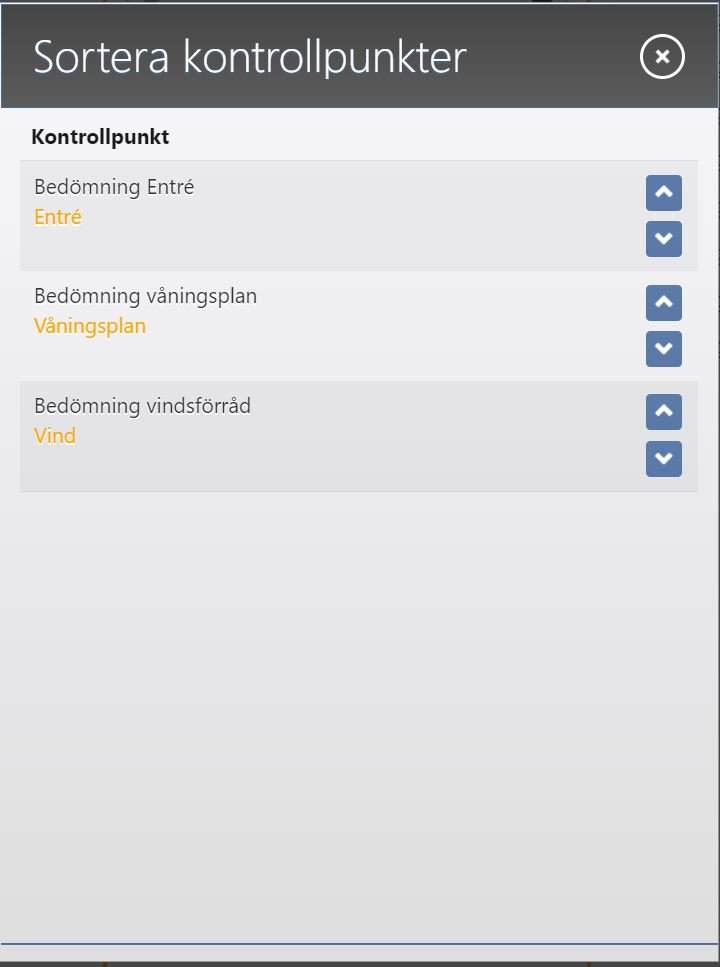Close the Sortera kontrollpunkter dialog
Image resolution: width=720 pixels, height=967 pixels.
coord(662,57)
